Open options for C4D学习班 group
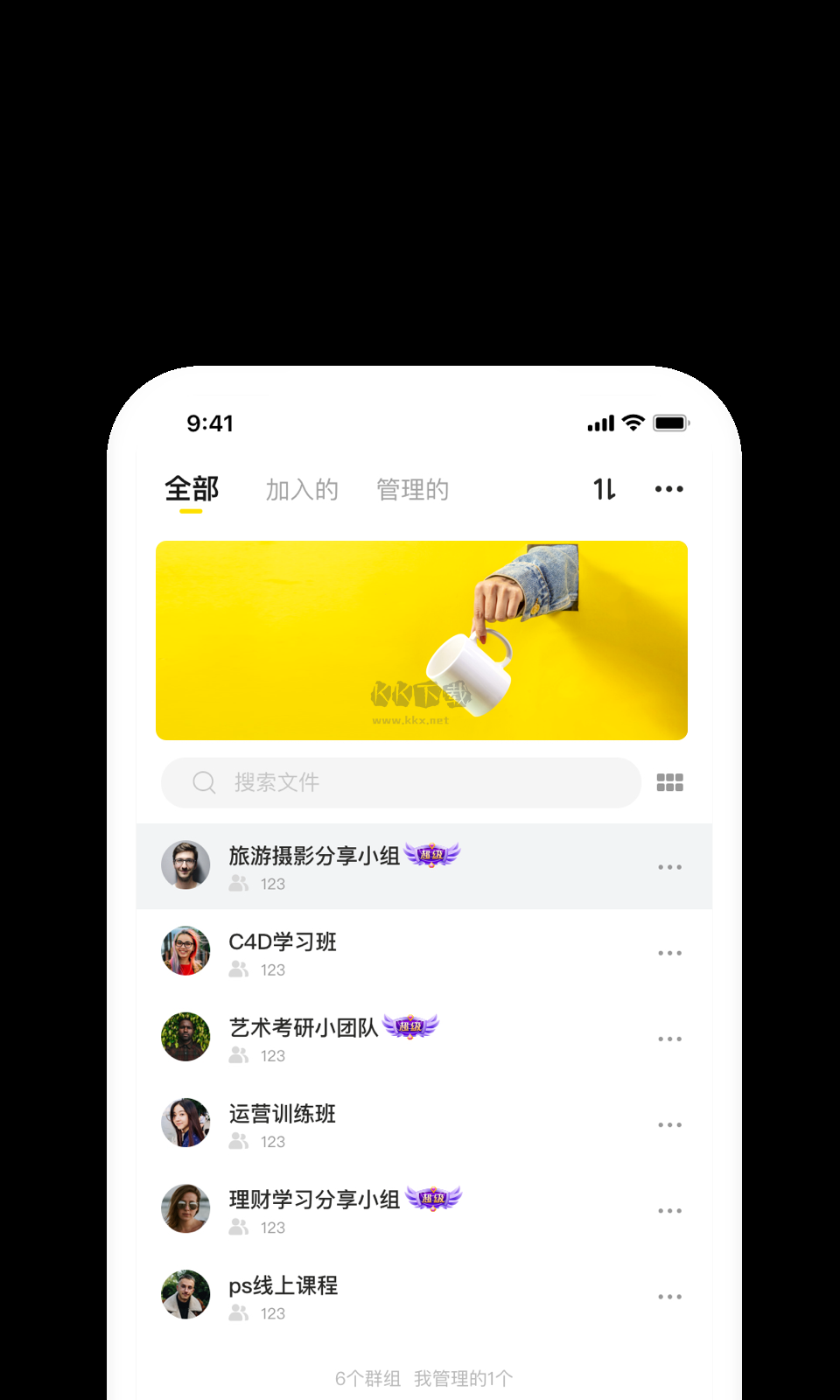This screenshot has width=840, height=1400. pyautogui.click(x=669, y=951)
